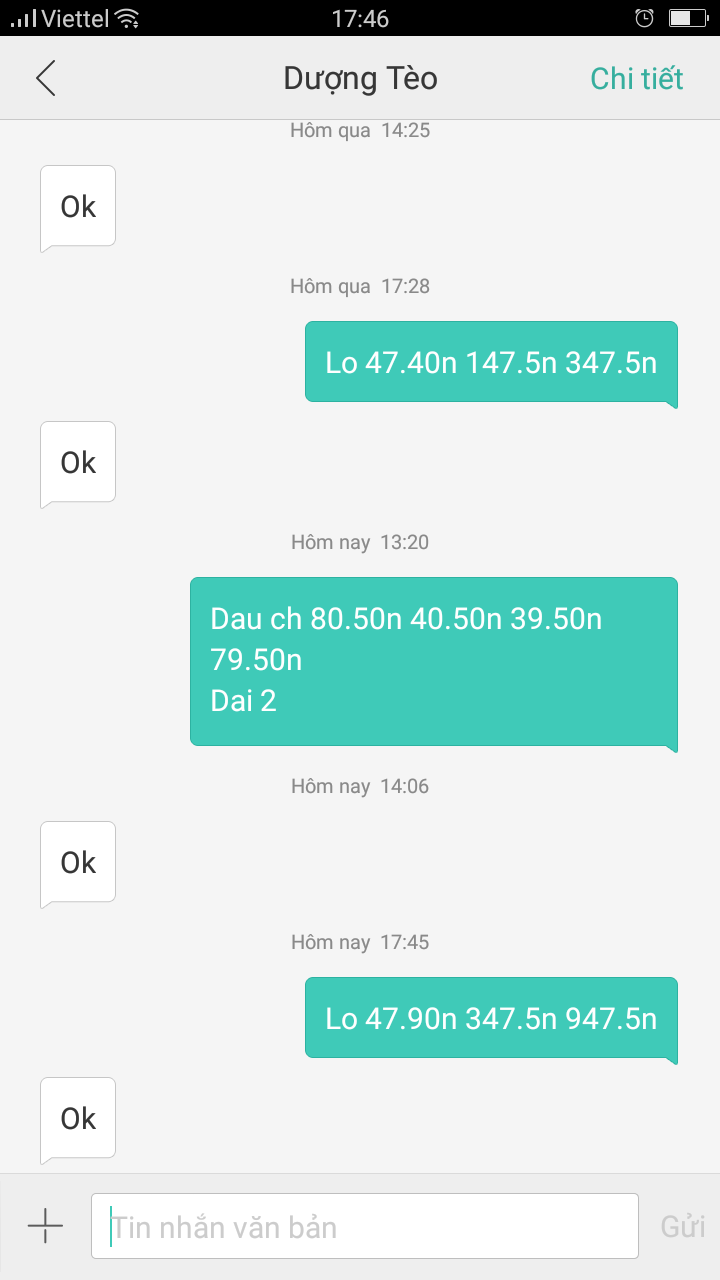
Task: Go back from Dượng Tèo conversation
Action: coord(46,78)
